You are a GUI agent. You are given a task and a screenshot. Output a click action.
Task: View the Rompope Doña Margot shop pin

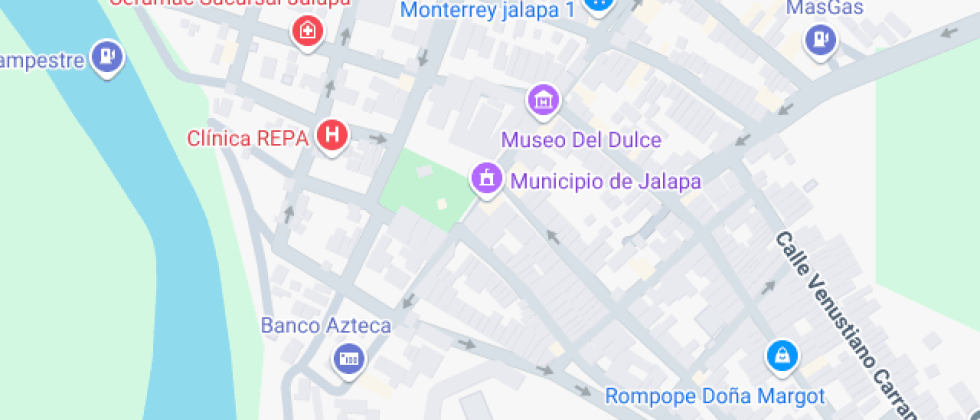pyautogui.click(x=781, y=355)
